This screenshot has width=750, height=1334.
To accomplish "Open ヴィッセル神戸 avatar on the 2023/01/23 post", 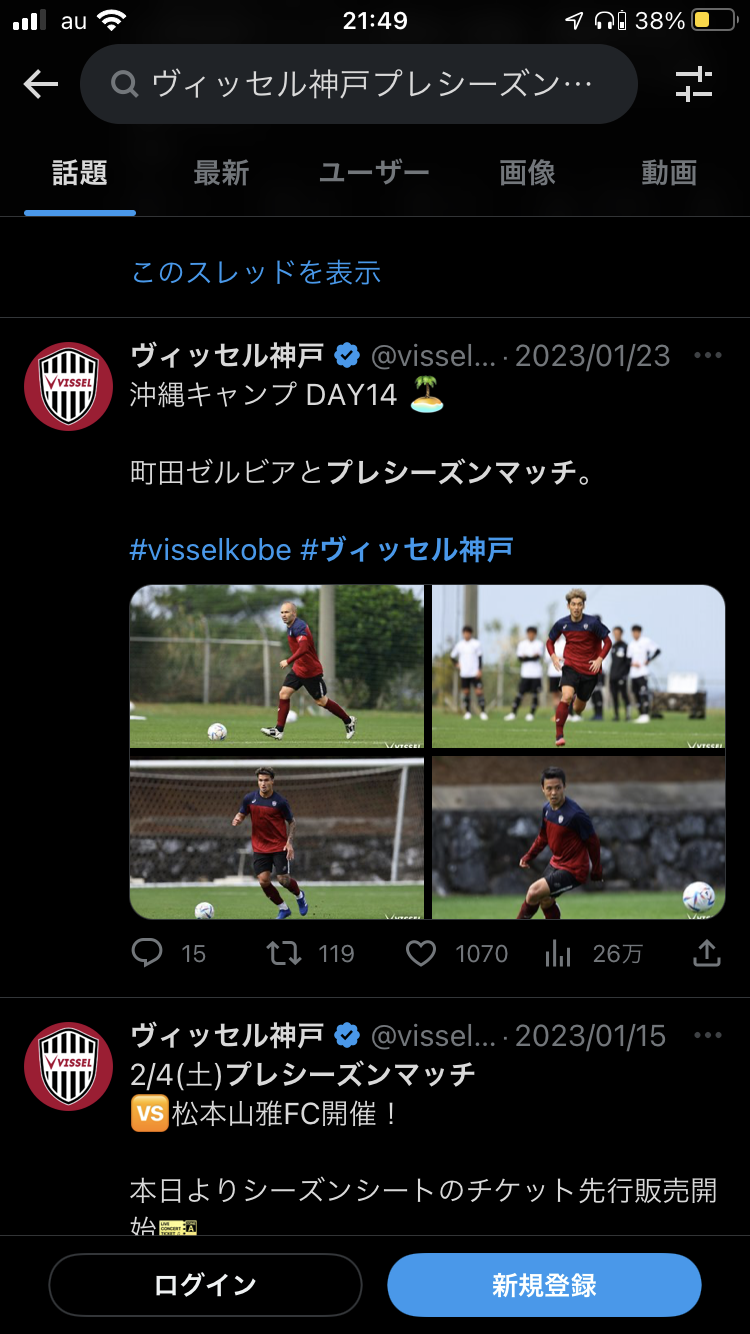I will pyautogui.click(x=68, y=387).
